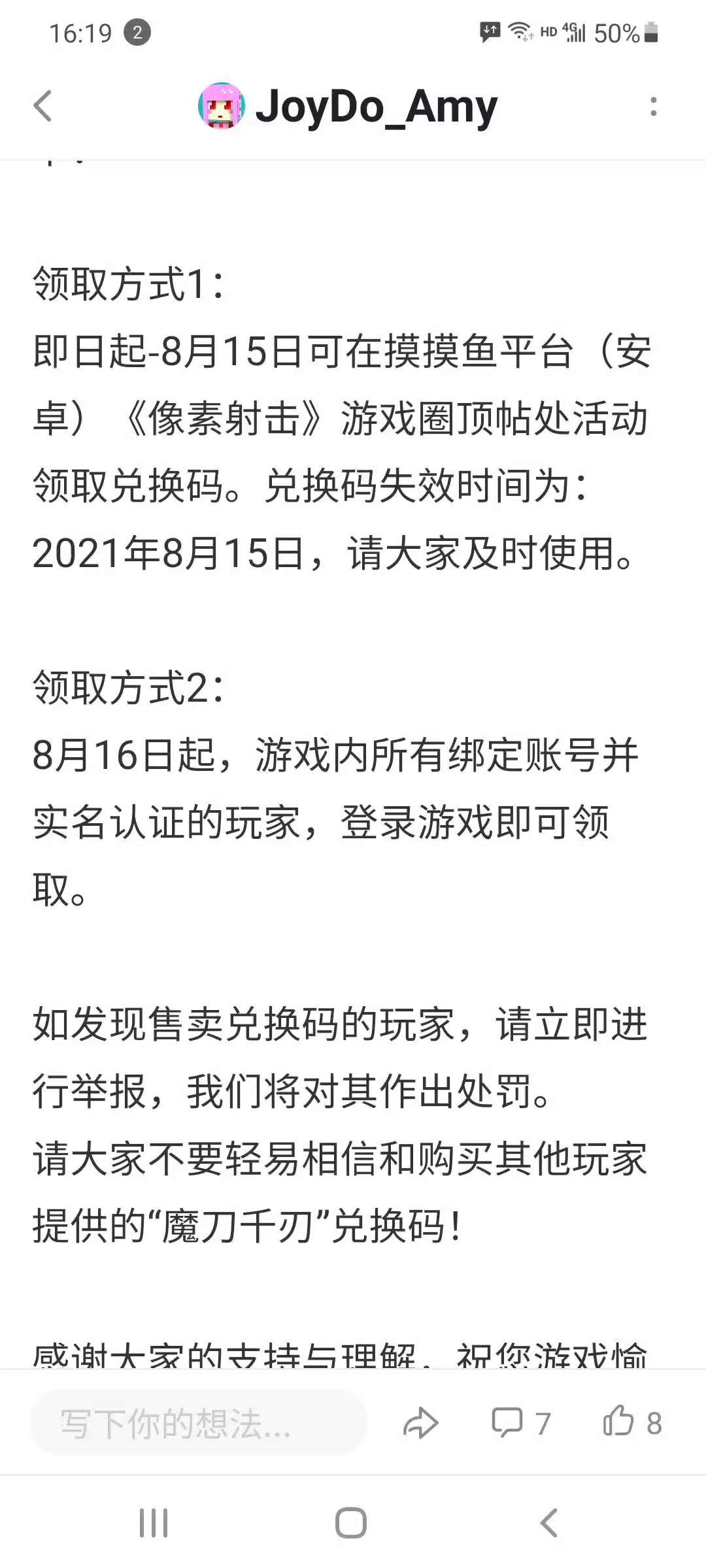Open the system recent apps button
This screenshot has width=706, height=1568.
pos(154,1523)
